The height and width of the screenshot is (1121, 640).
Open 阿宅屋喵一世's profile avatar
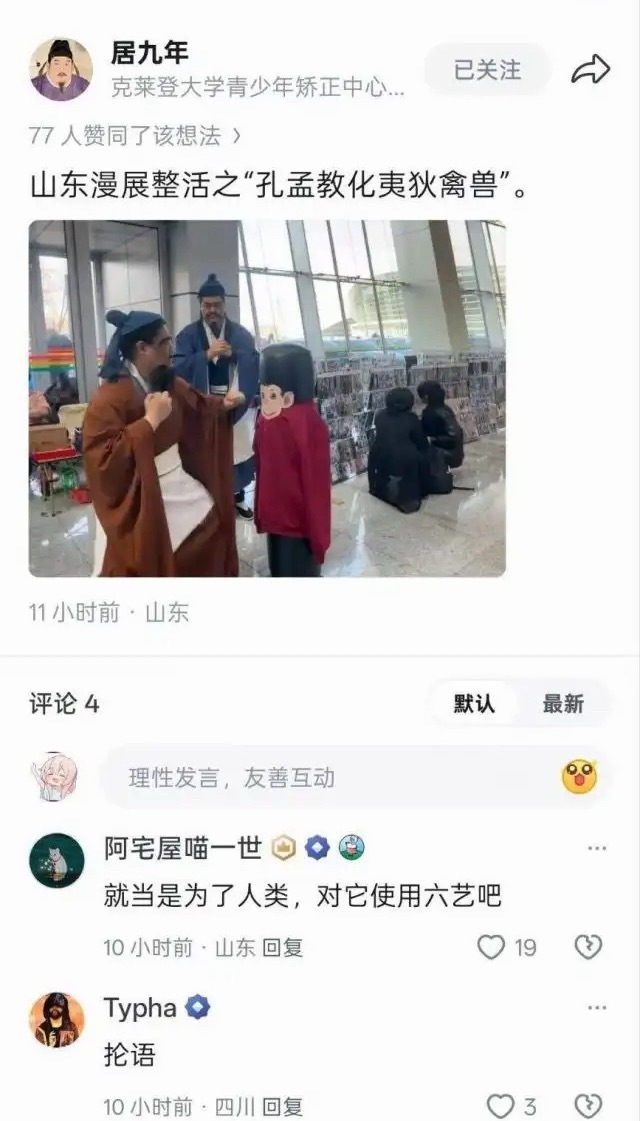pyautogui.click(x=57, y=861)
